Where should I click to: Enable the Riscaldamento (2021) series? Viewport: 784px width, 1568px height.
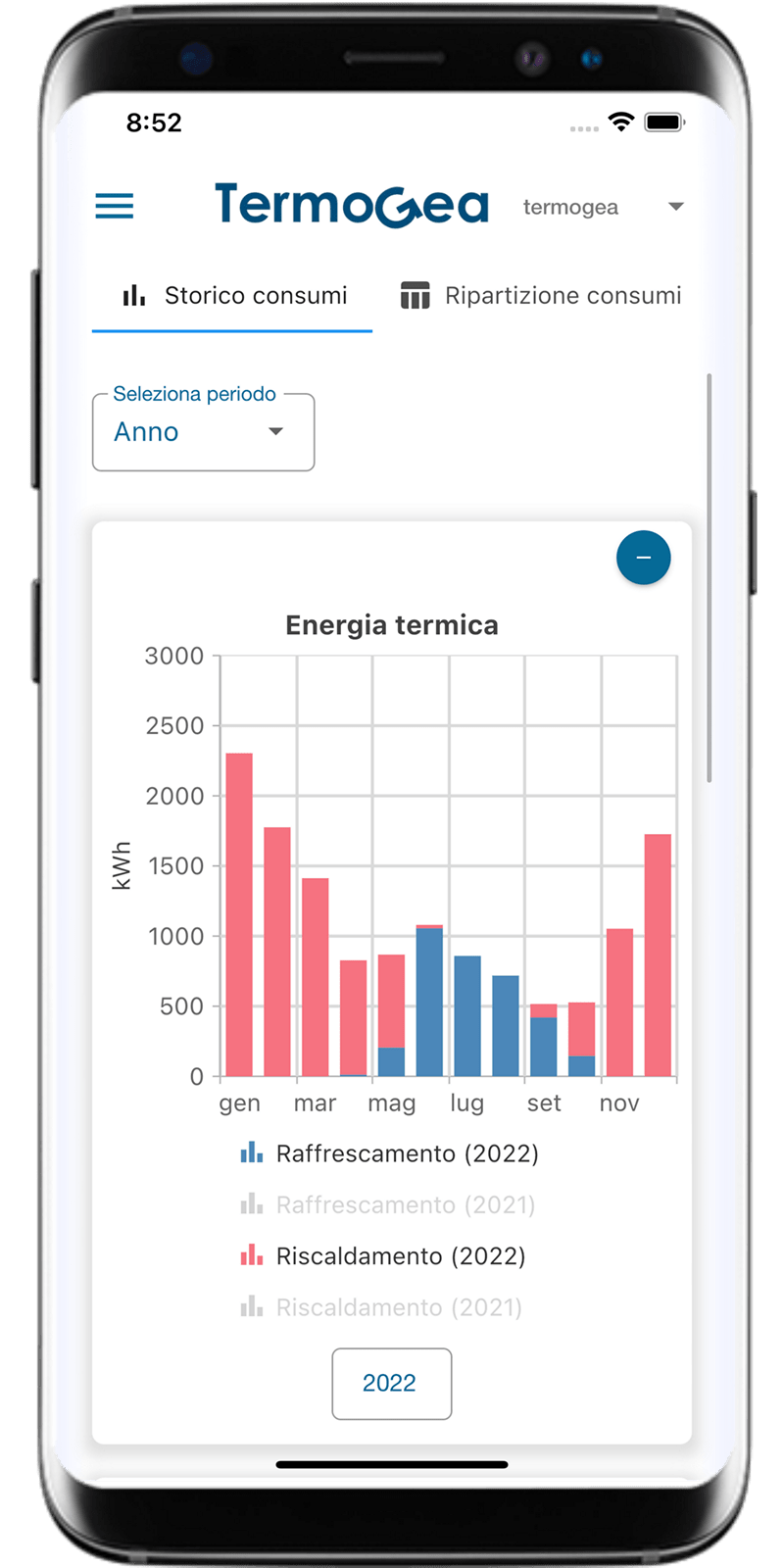[381, 1307]
